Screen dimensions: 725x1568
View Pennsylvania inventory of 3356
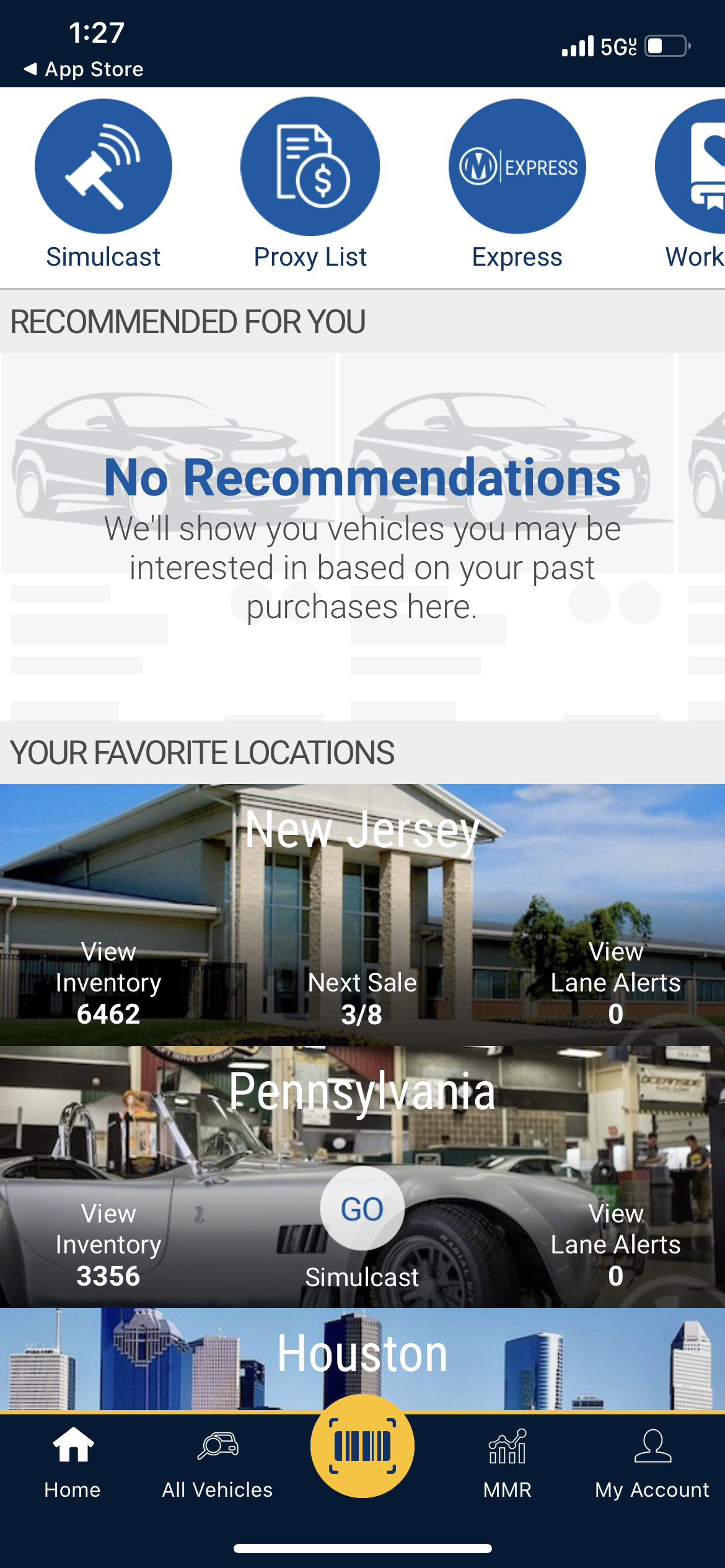[x=108, y=1245]
